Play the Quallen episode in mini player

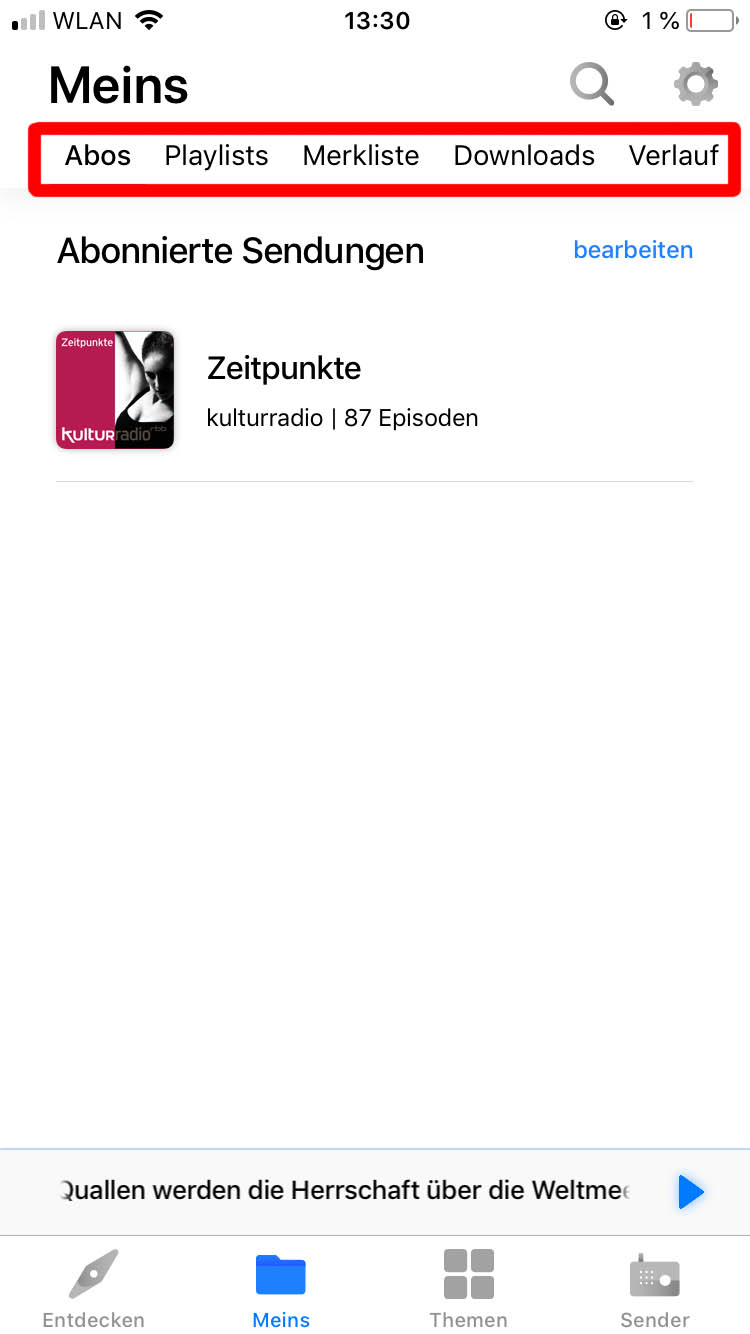click(691, 1192)
